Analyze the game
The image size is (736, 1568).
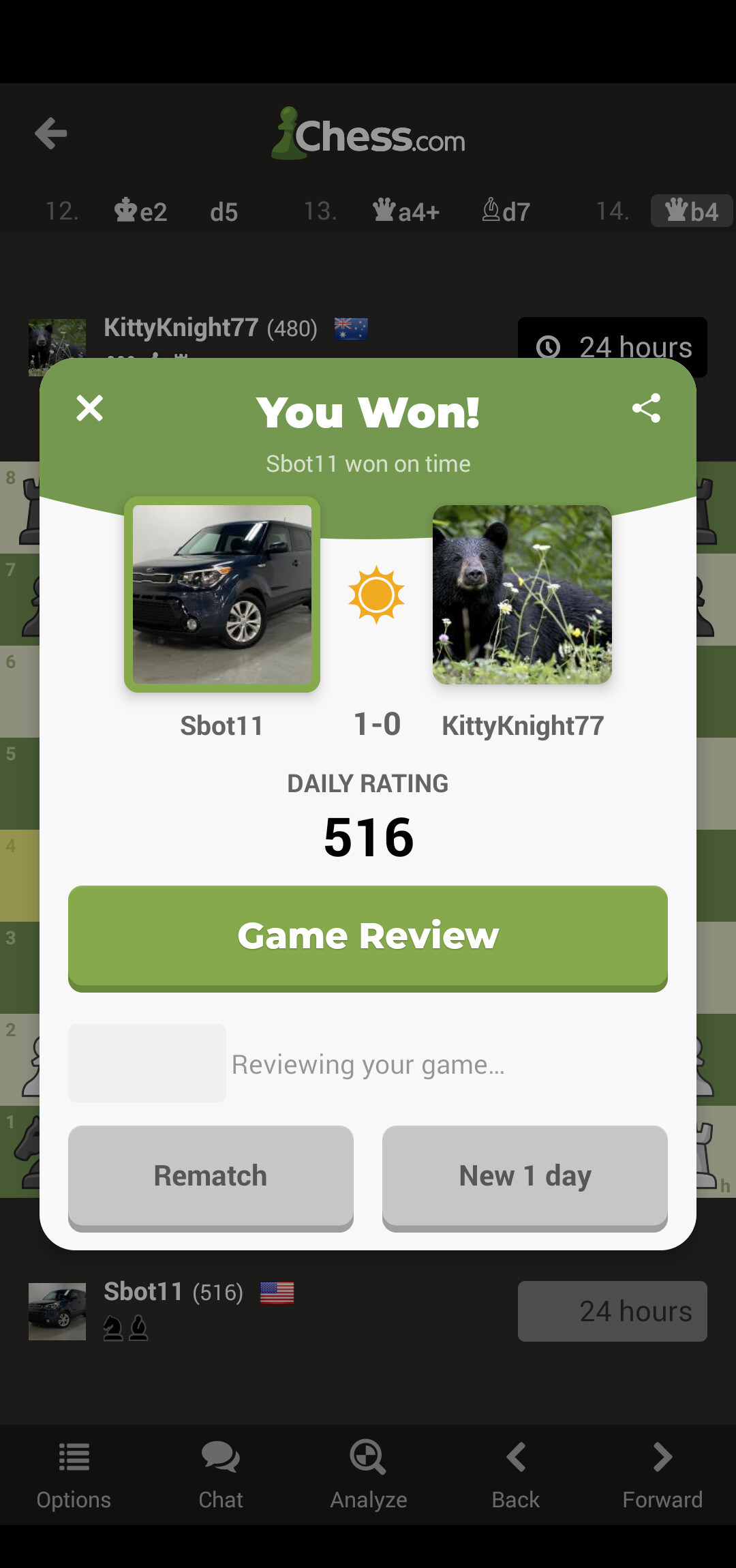point(368,1473)
